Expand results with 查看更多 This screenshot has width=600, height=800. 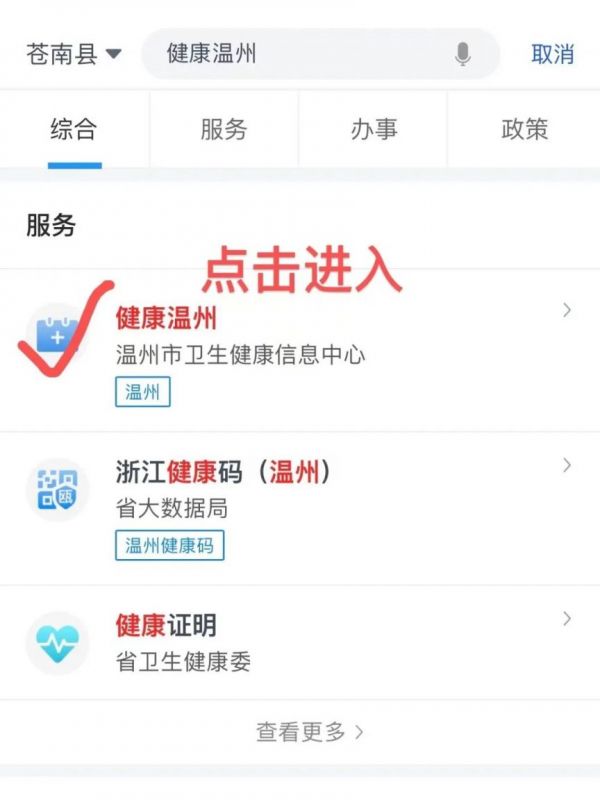309,732
